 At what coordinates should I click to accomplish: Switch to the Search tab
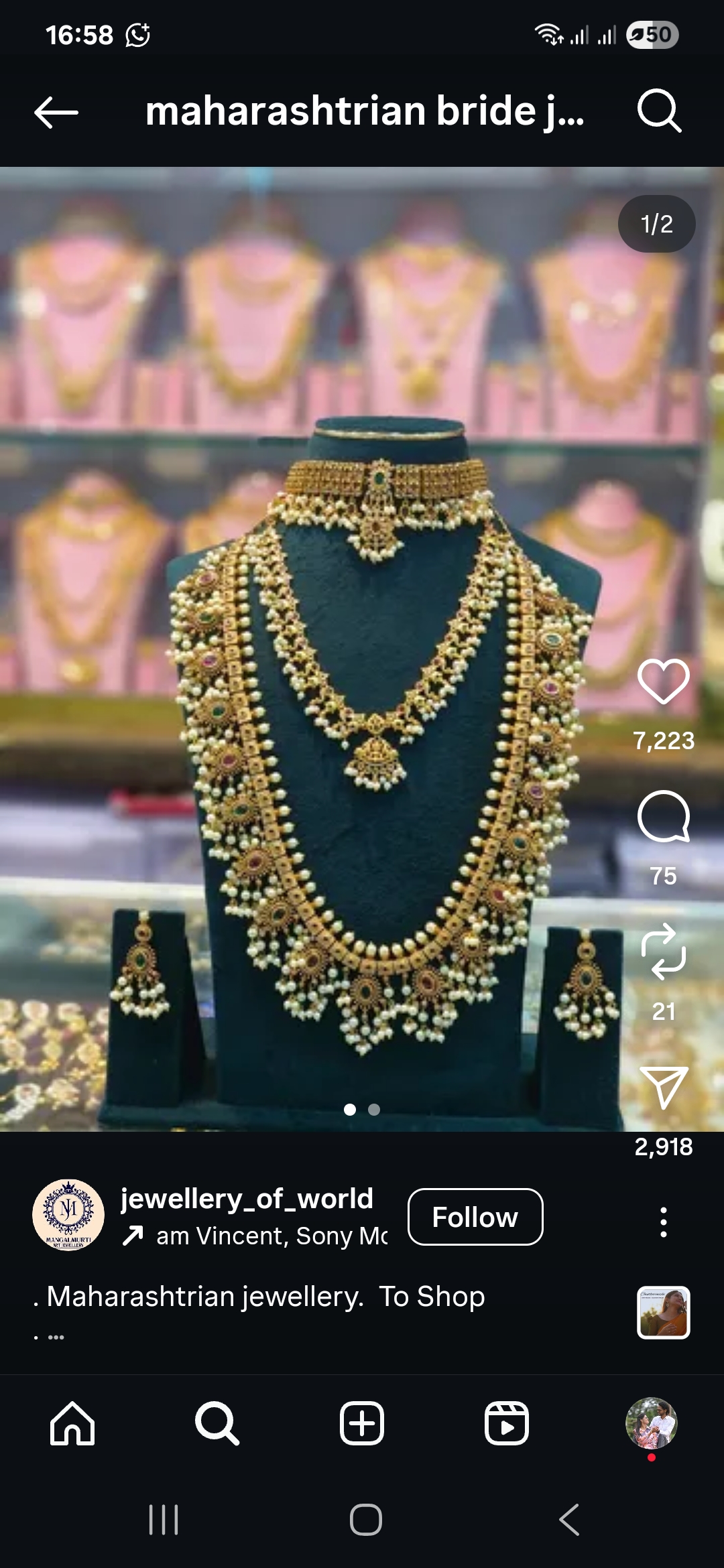(217, 1423)
